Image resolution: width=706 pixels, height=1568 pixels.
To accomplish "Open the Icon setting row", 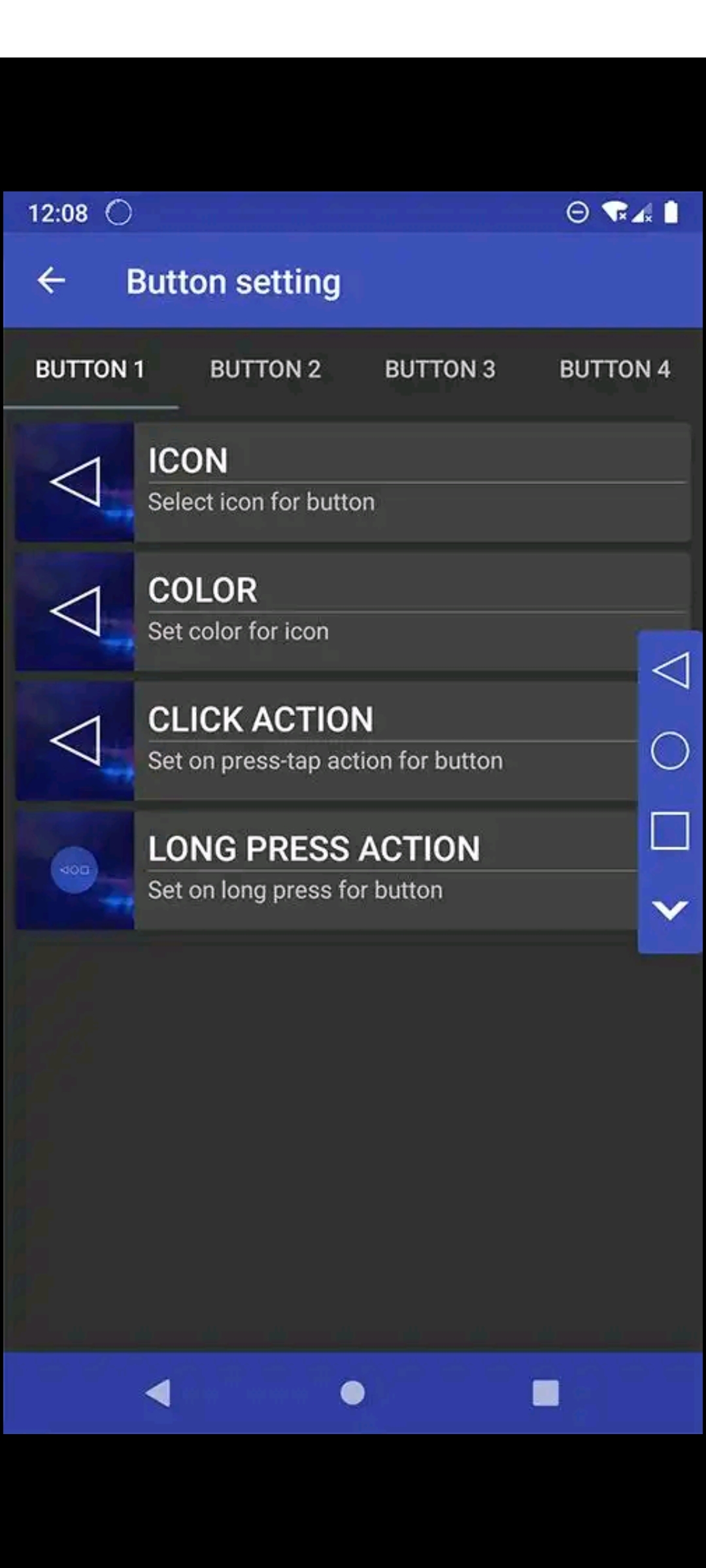I will (353, 482).
